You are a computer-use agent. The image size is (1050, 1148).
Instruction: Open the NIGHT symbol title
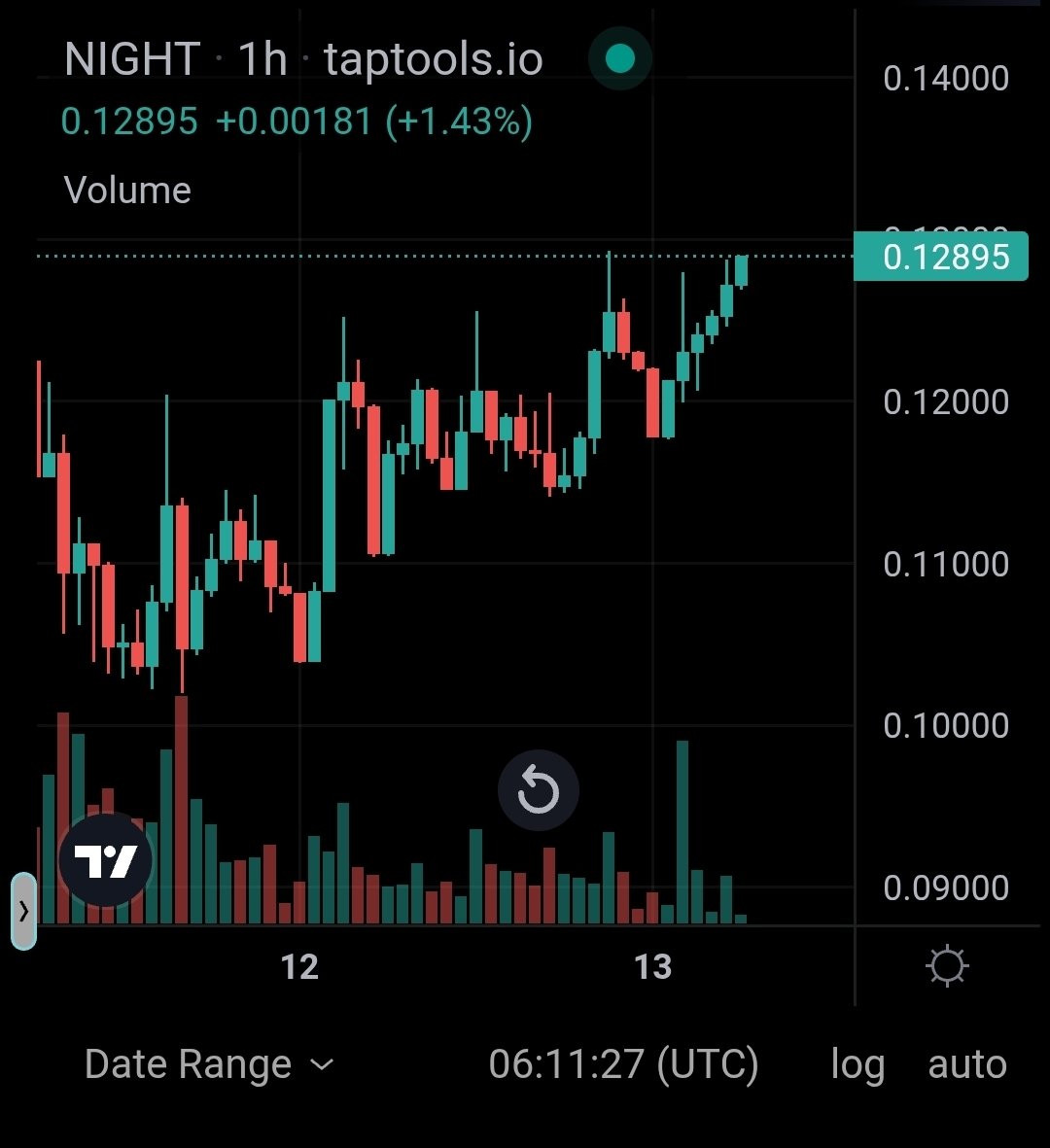point(132,60)
